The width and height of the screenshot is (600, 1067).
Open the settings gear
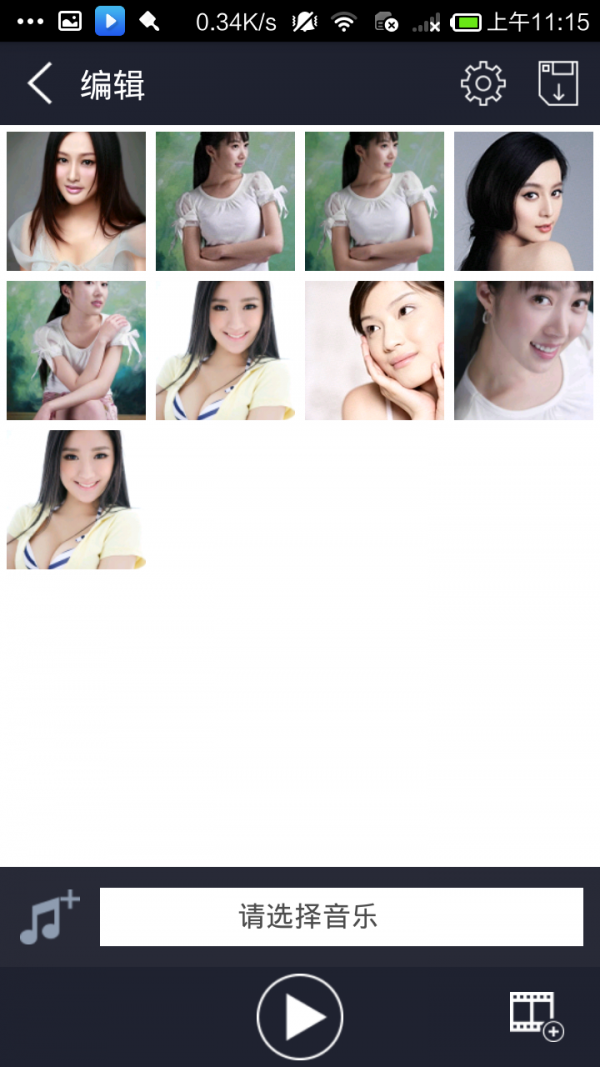click(483, 84)
